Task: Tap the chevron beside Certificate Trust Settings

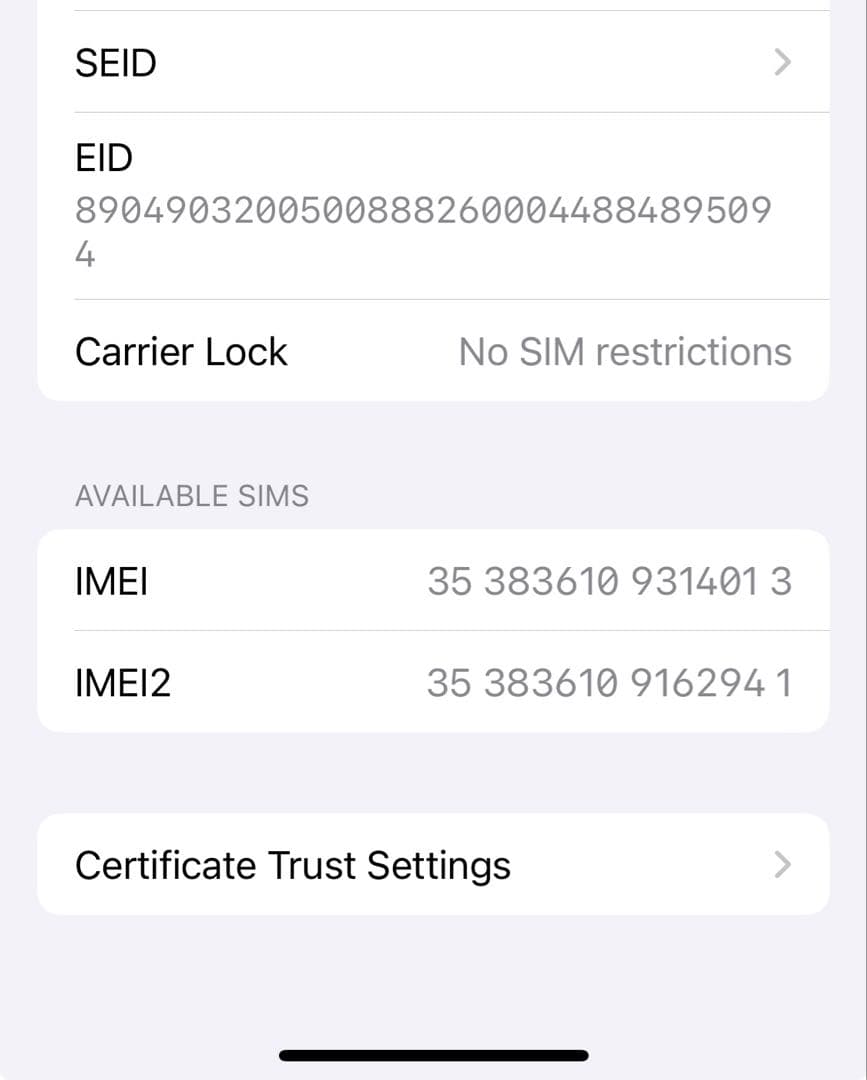Action: 783,864
